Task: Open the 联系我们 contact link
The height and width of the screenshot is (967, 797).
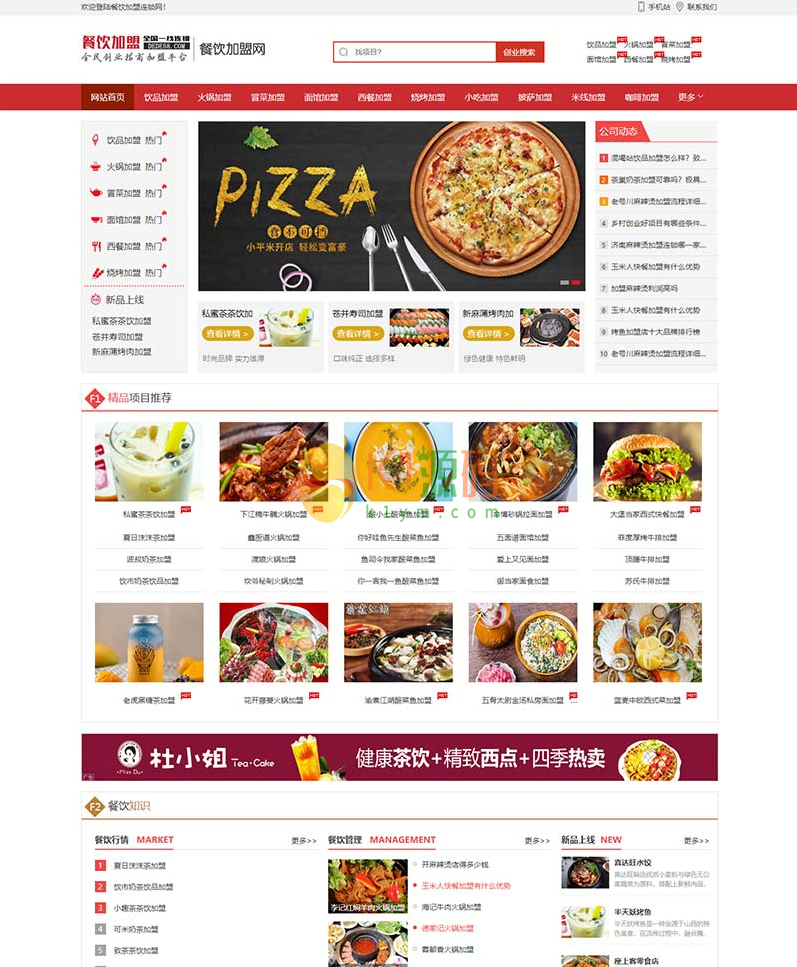Action: pyautogui.click(x=701, y=7)
